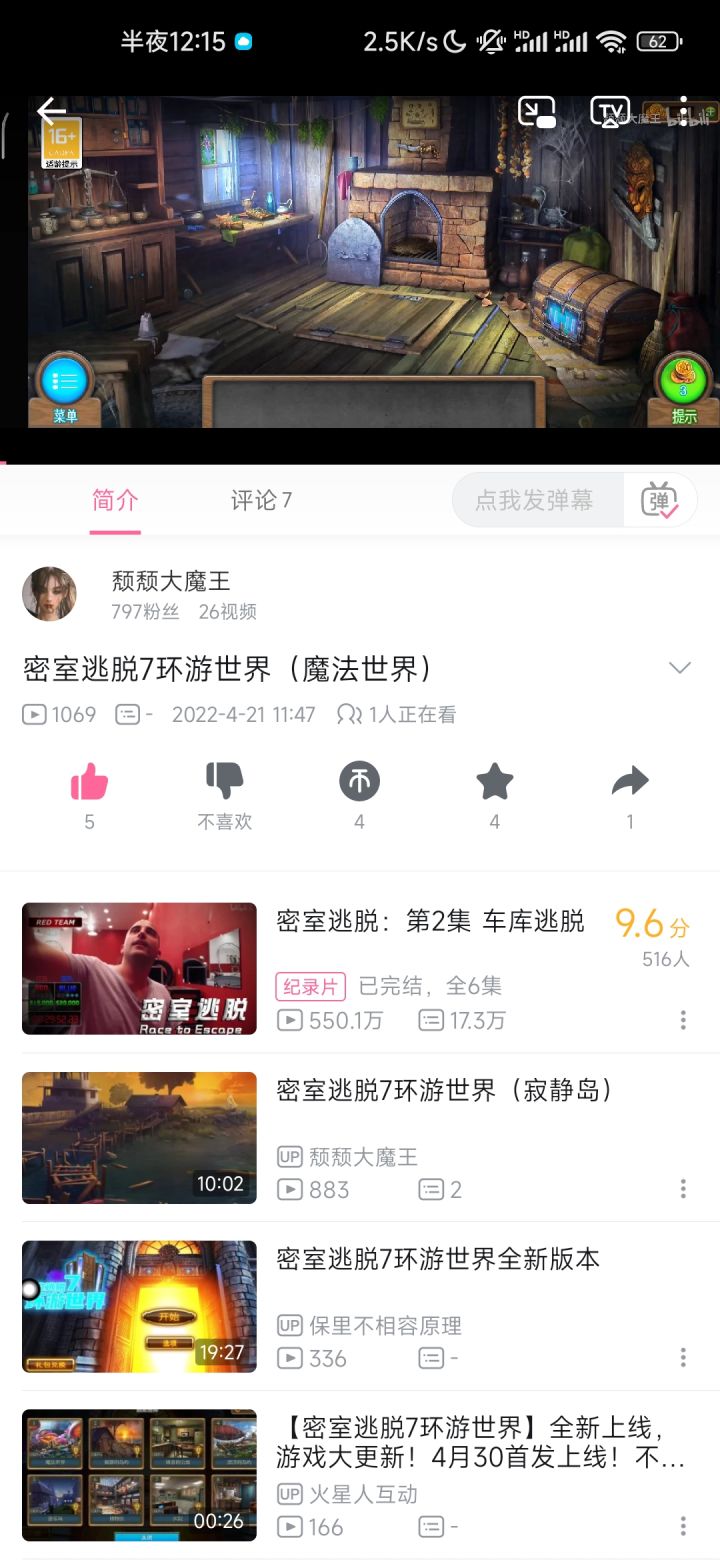Open options for 车库逃脱 video
The image size is (720, 1560).
coord(683,1020)
